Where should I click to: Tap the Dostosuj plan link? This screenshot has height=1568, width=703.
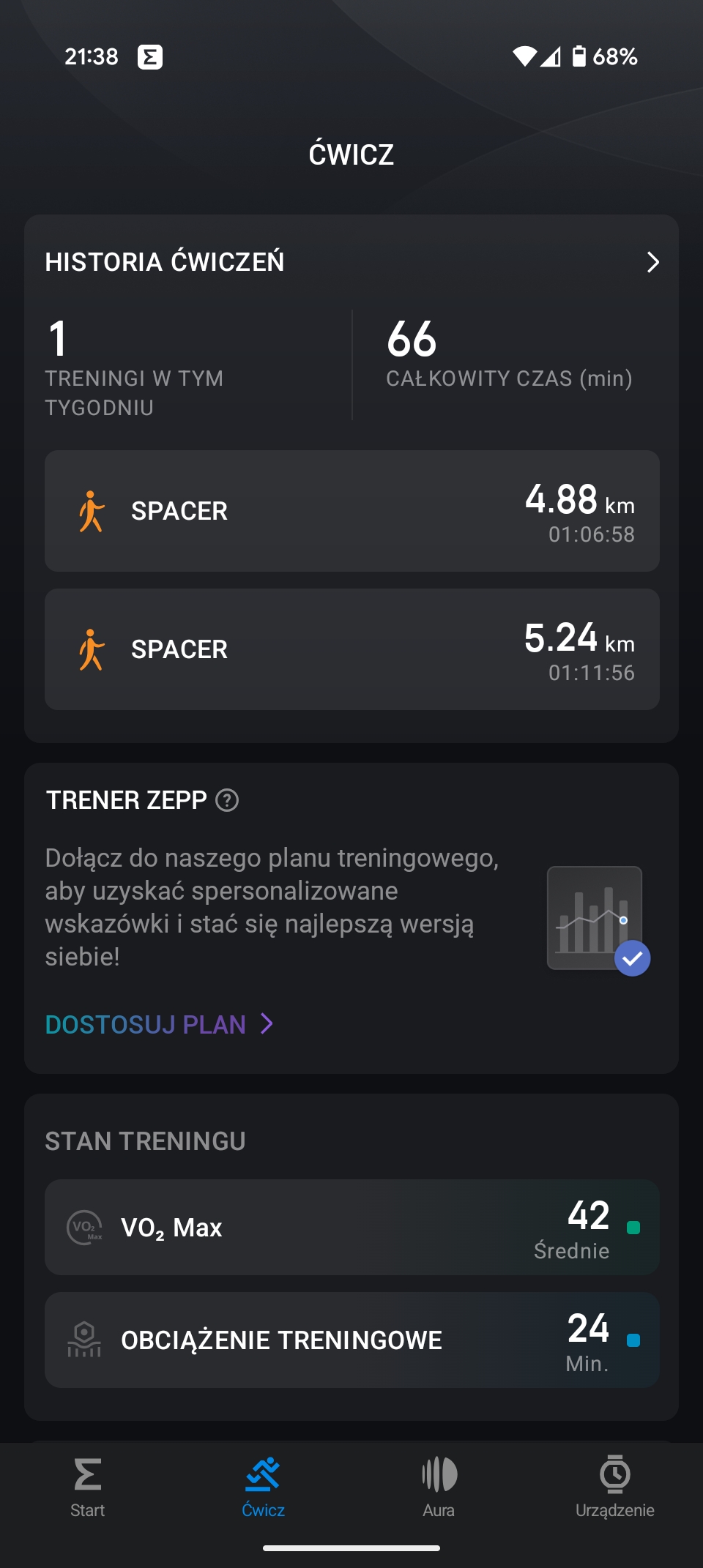(x=159, y=1024)
